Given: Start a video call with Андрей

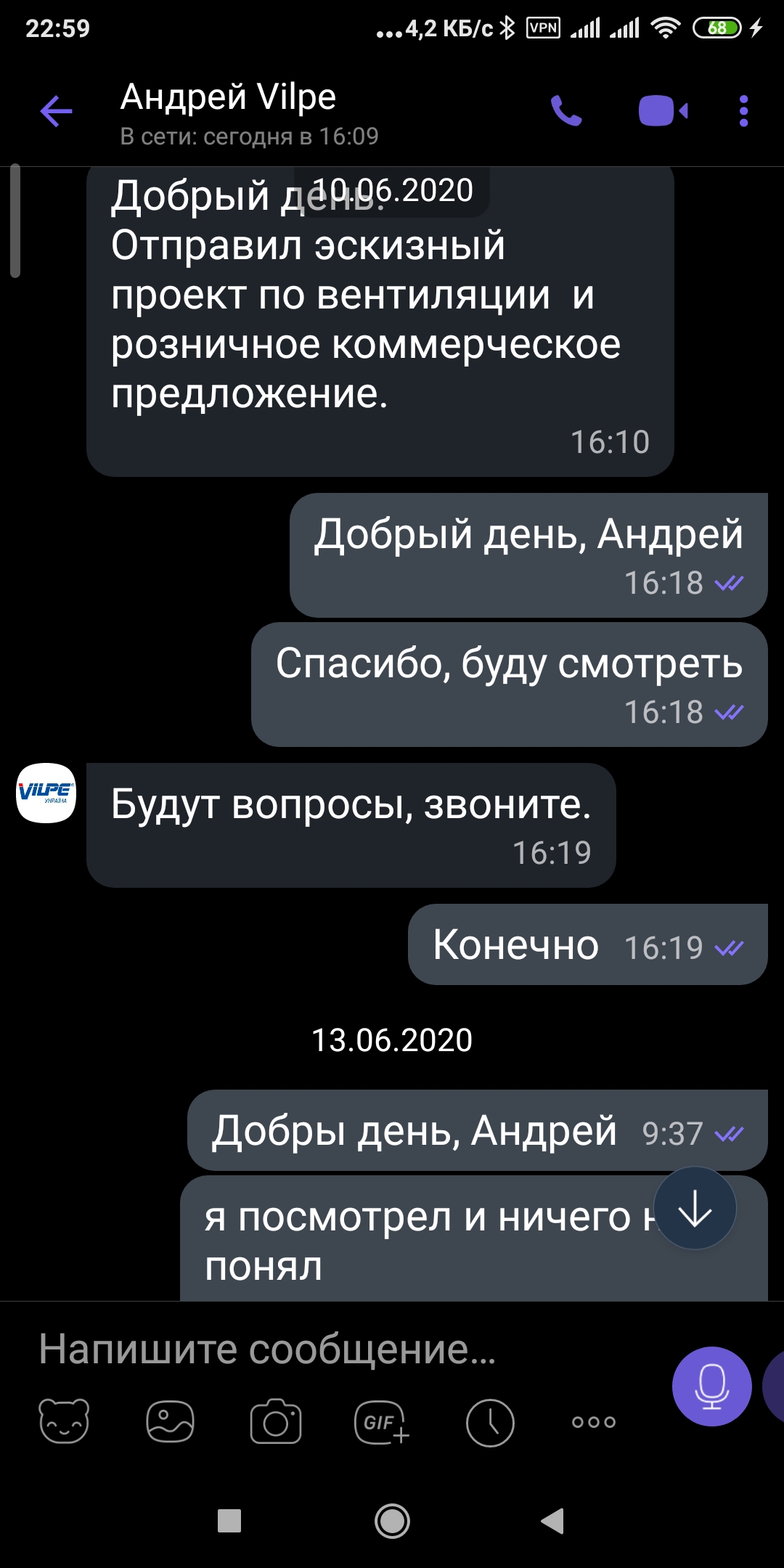Looking at the screenshot, I should 662,111.
